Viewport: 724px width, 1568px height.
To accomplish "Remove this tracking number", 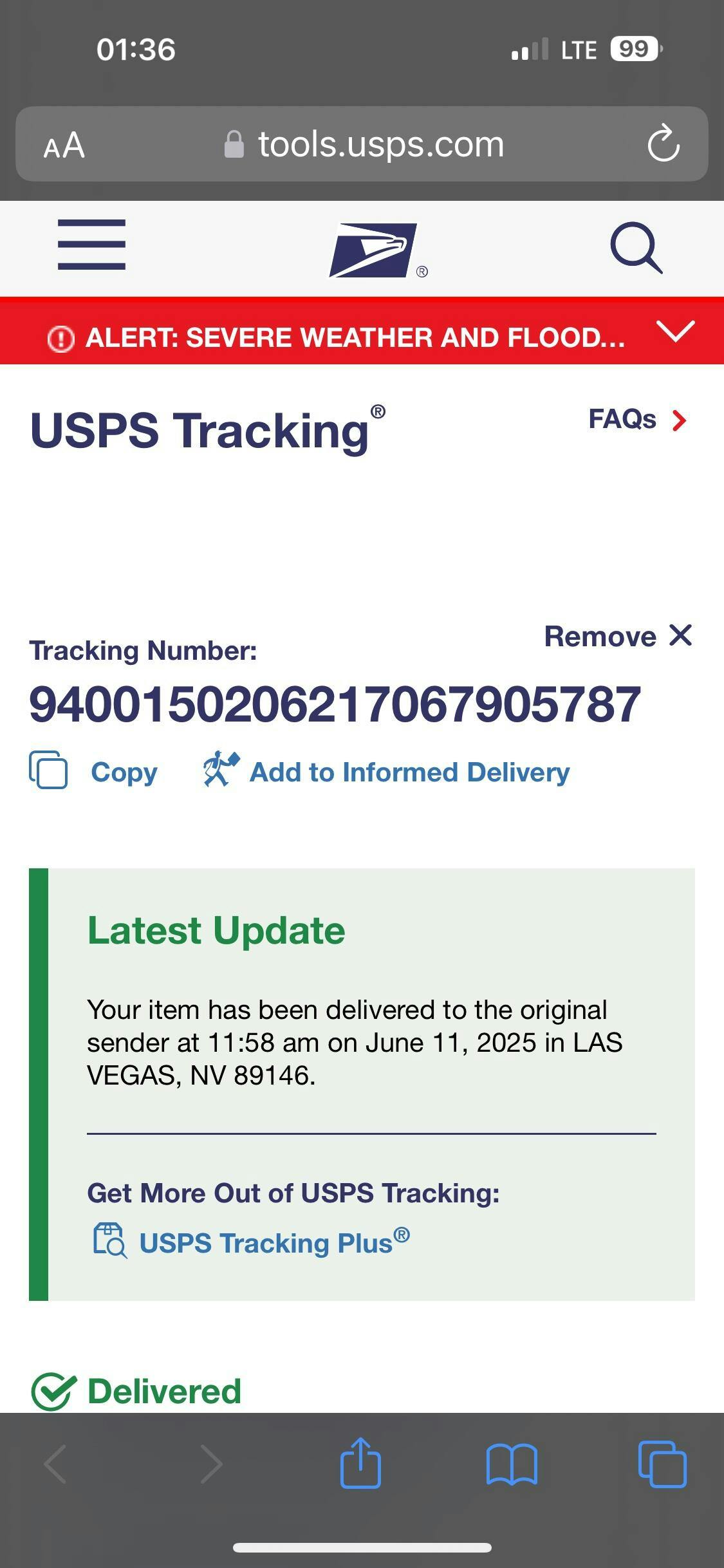I will click(x=618, y=636).
